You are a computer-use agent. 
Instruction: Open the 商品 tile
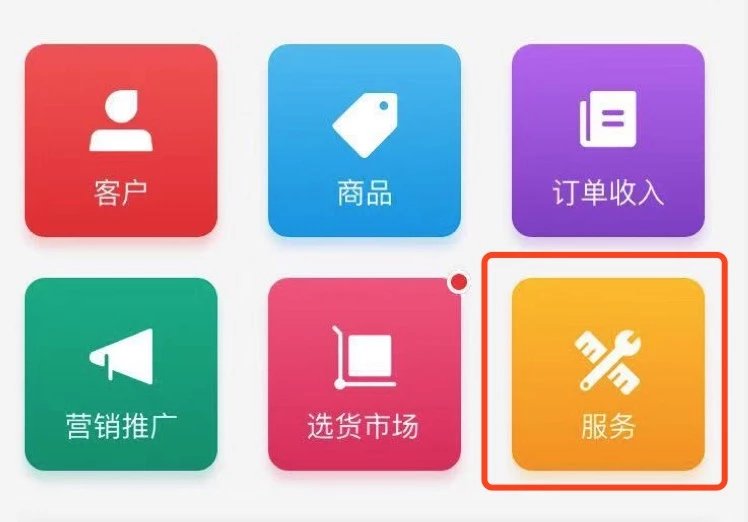364,140
